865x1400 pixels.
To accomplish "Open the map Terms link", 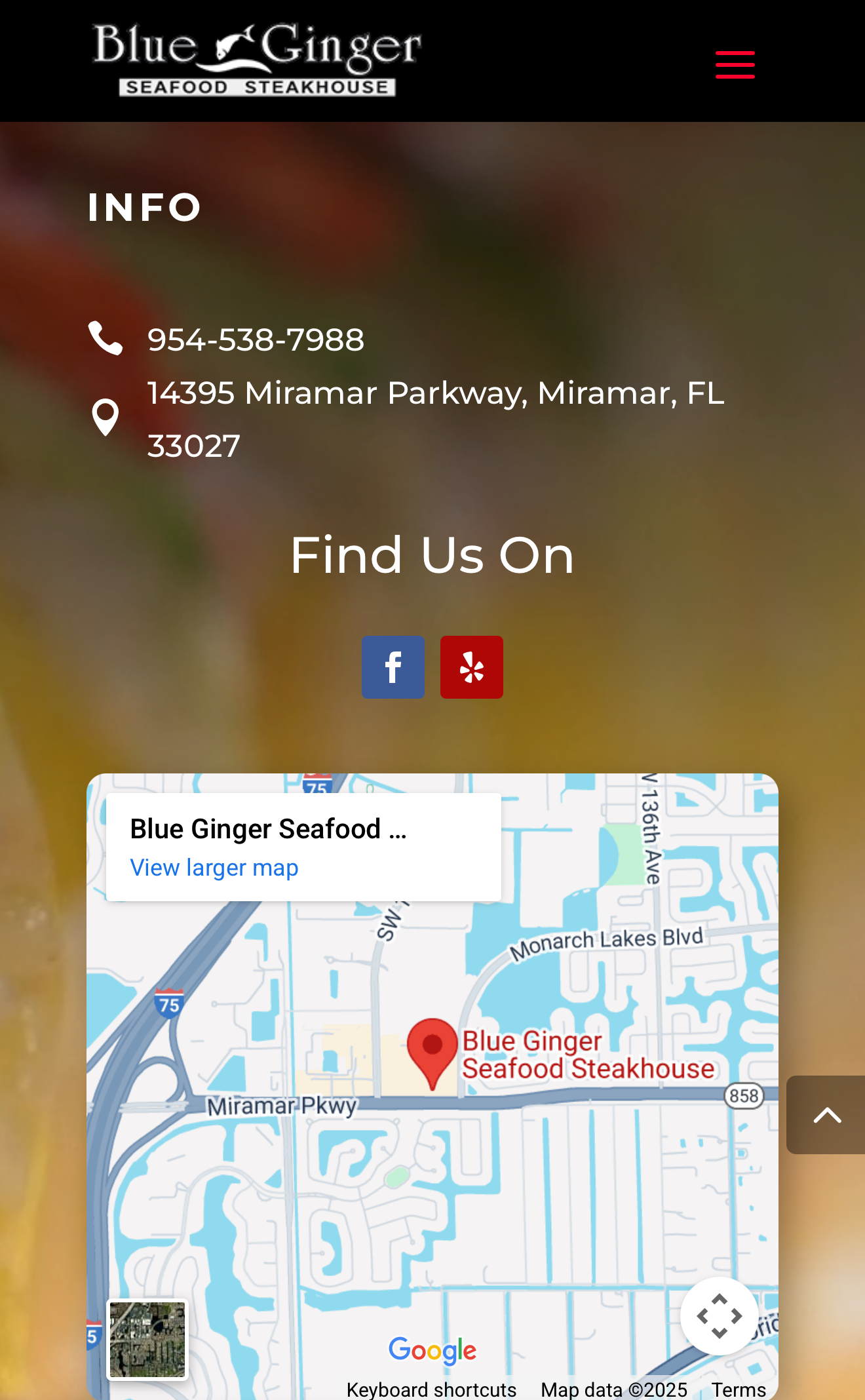I will (x=739, y=1390).
